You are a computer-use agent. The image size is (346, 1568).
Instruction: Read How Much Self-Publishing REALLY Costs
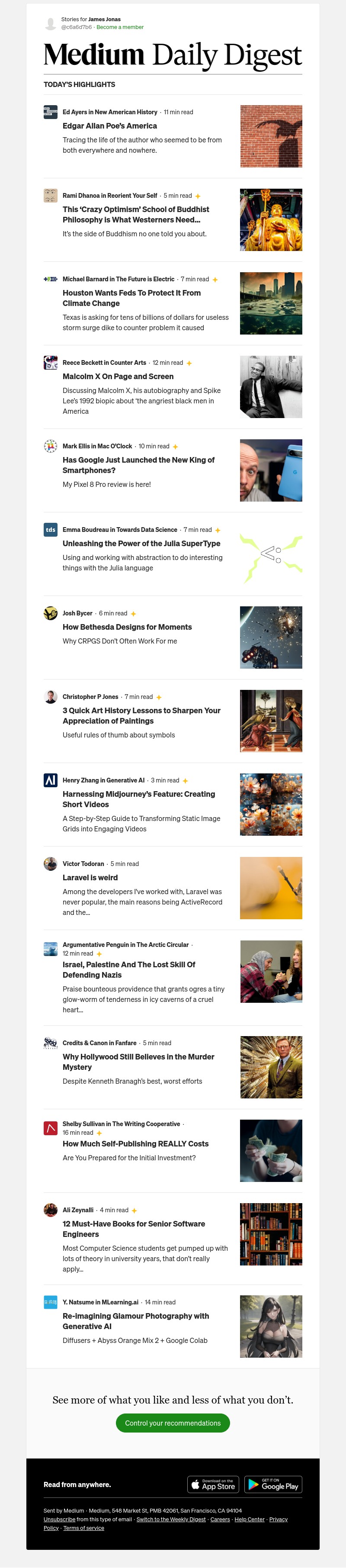[x=135, y=1144]
